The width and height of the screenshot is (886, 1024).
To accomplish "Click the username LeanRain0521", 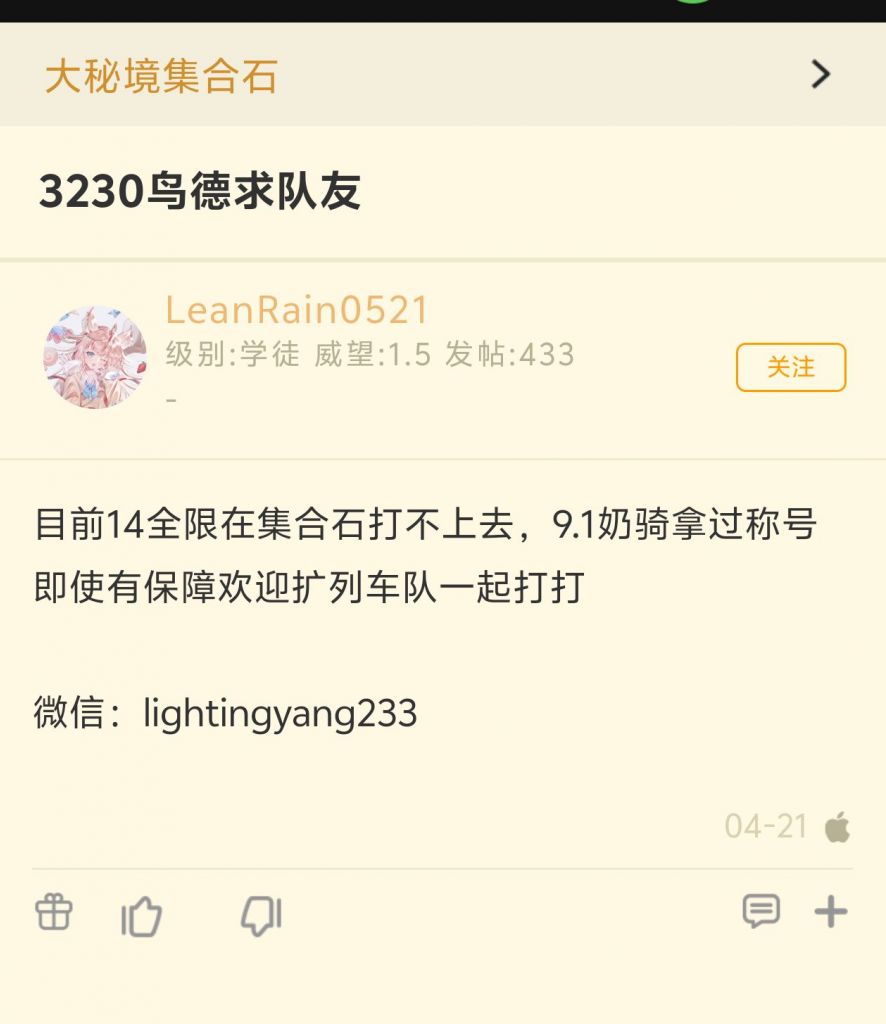I will 297,312.
